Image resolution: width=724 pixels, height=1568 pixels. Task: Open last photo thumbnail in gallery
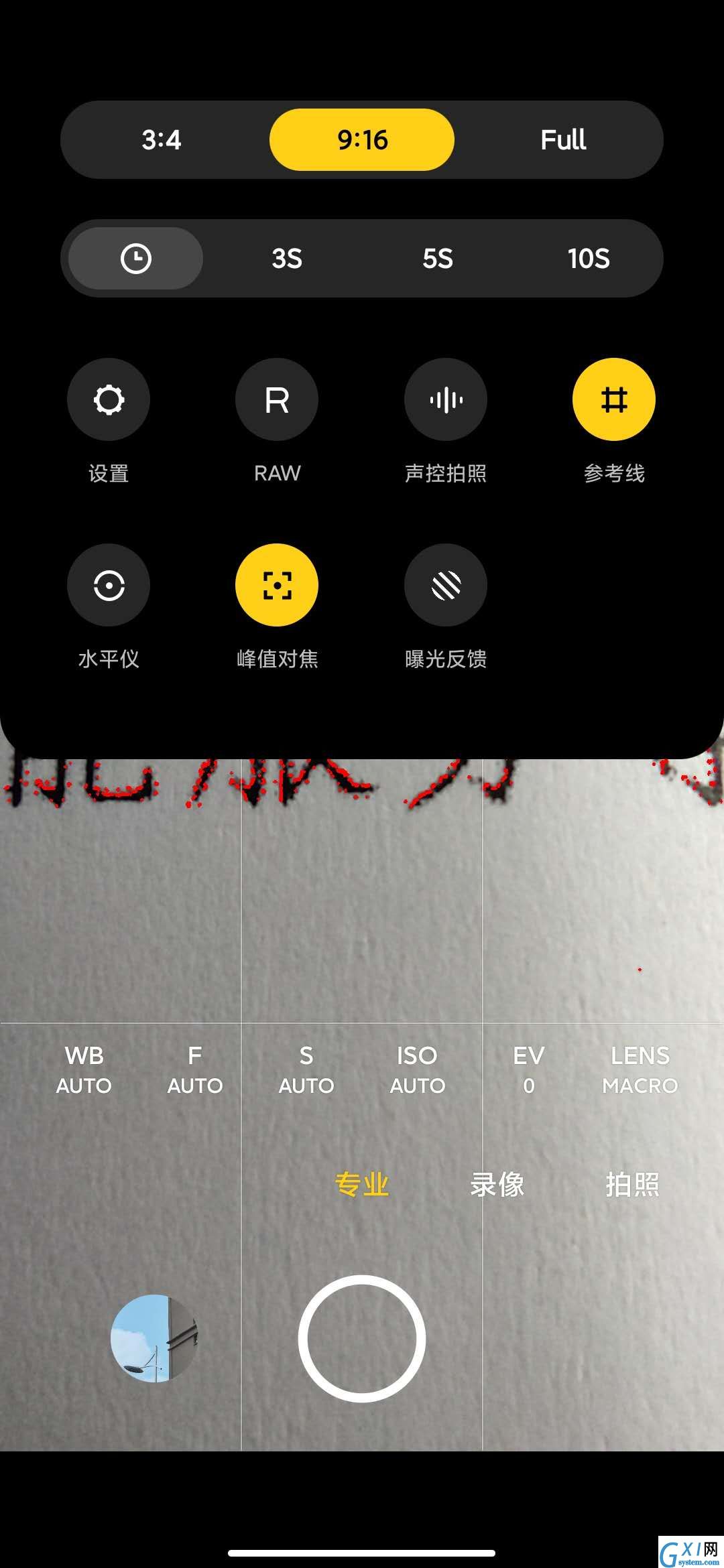point(154,1338)
